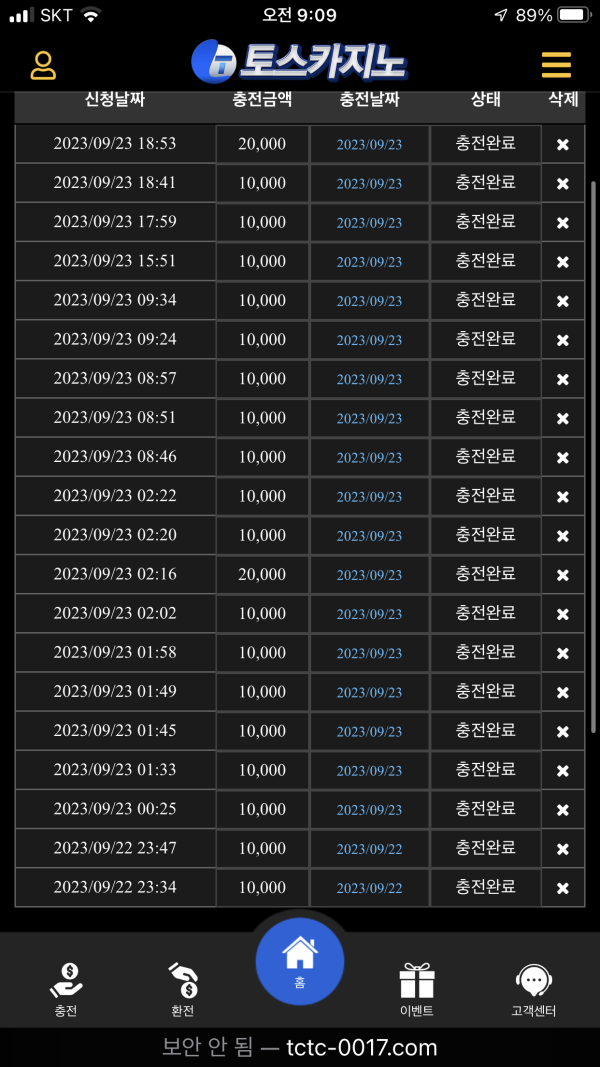Open the 이벤트 tab

click(x=416, y=990)
